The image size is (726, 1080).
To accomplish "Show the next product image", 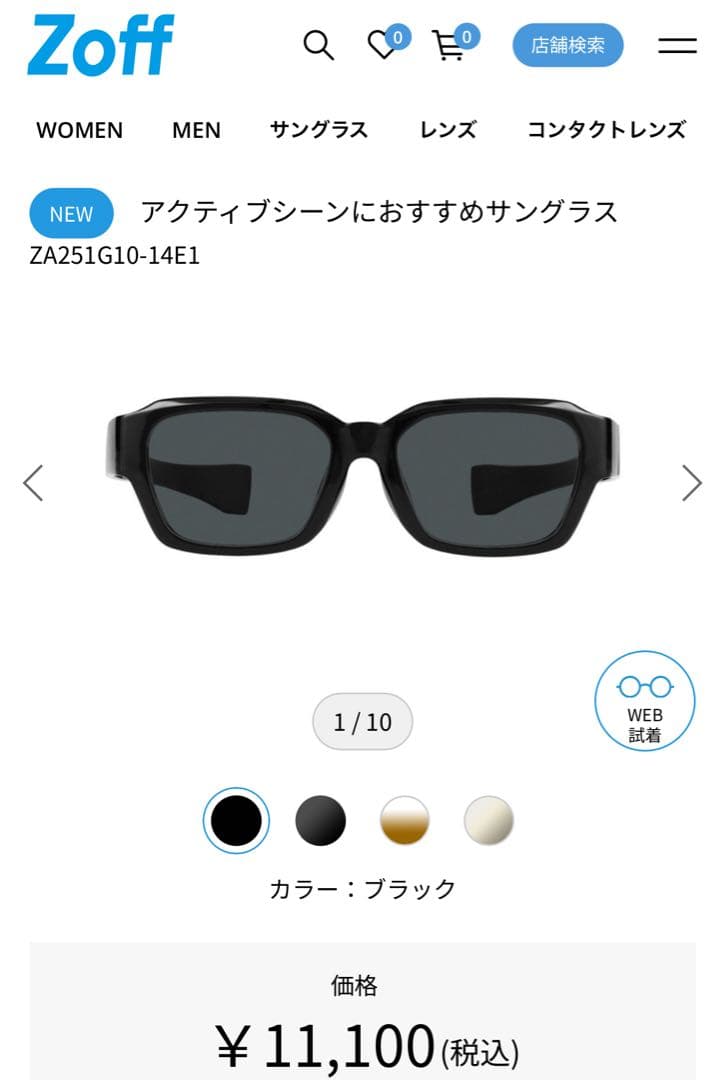I will click(692, 483).
